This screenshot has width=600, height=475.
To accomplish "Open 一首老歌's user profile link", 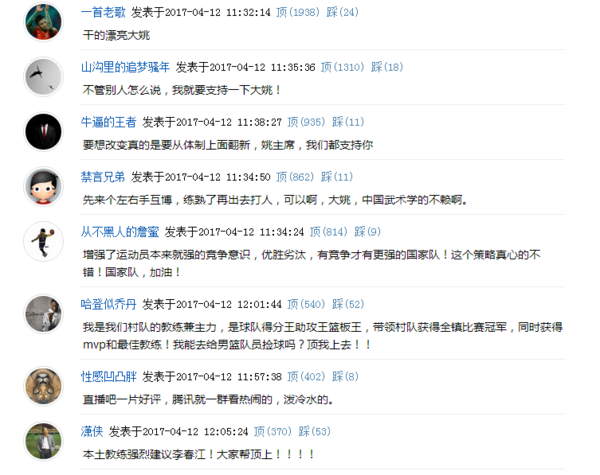I will 105,12.
